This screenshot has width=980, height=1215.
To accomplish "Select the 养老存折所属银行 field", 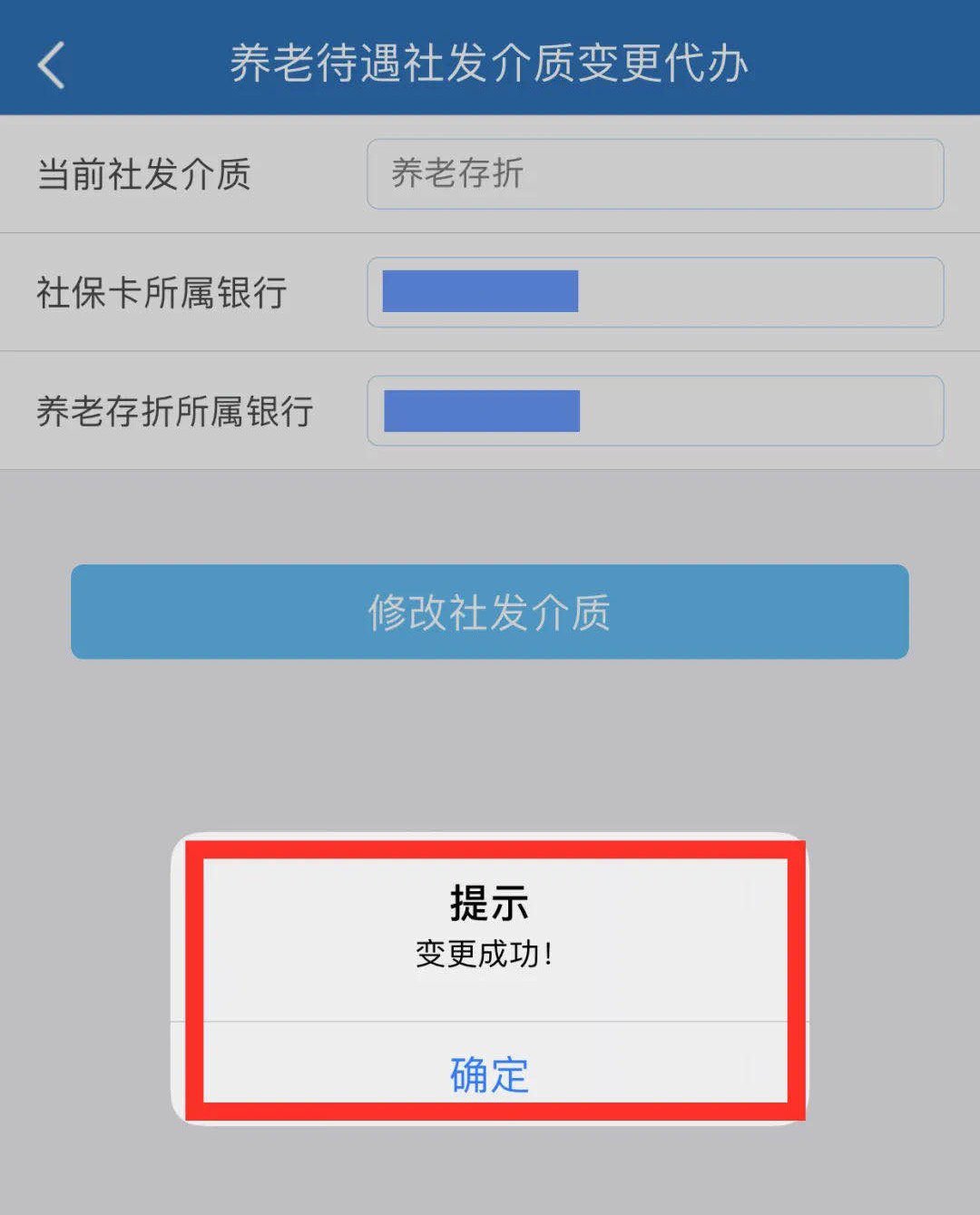I will (x=654, y=411).
